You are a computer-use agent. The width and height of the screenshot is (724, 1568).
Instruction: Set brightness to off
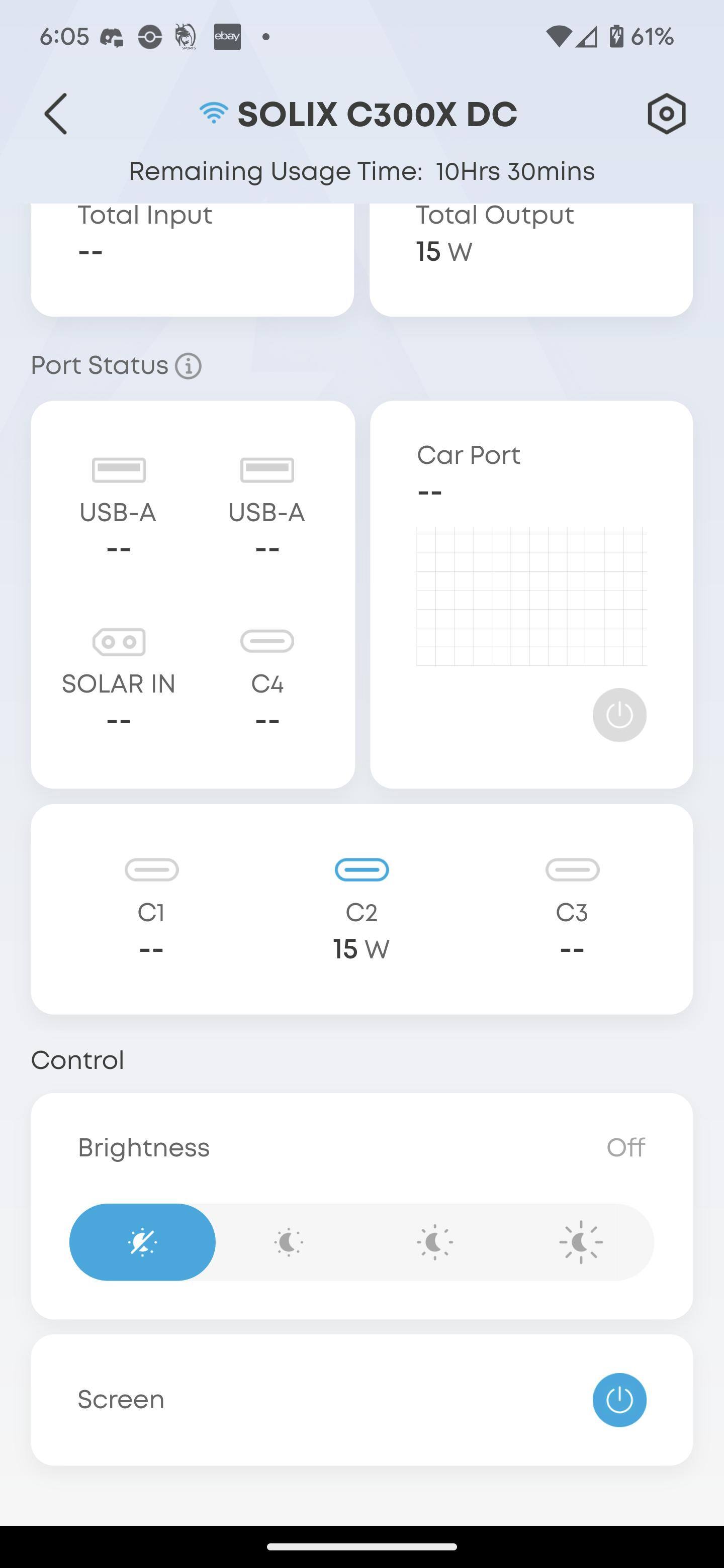[142, 1242]
